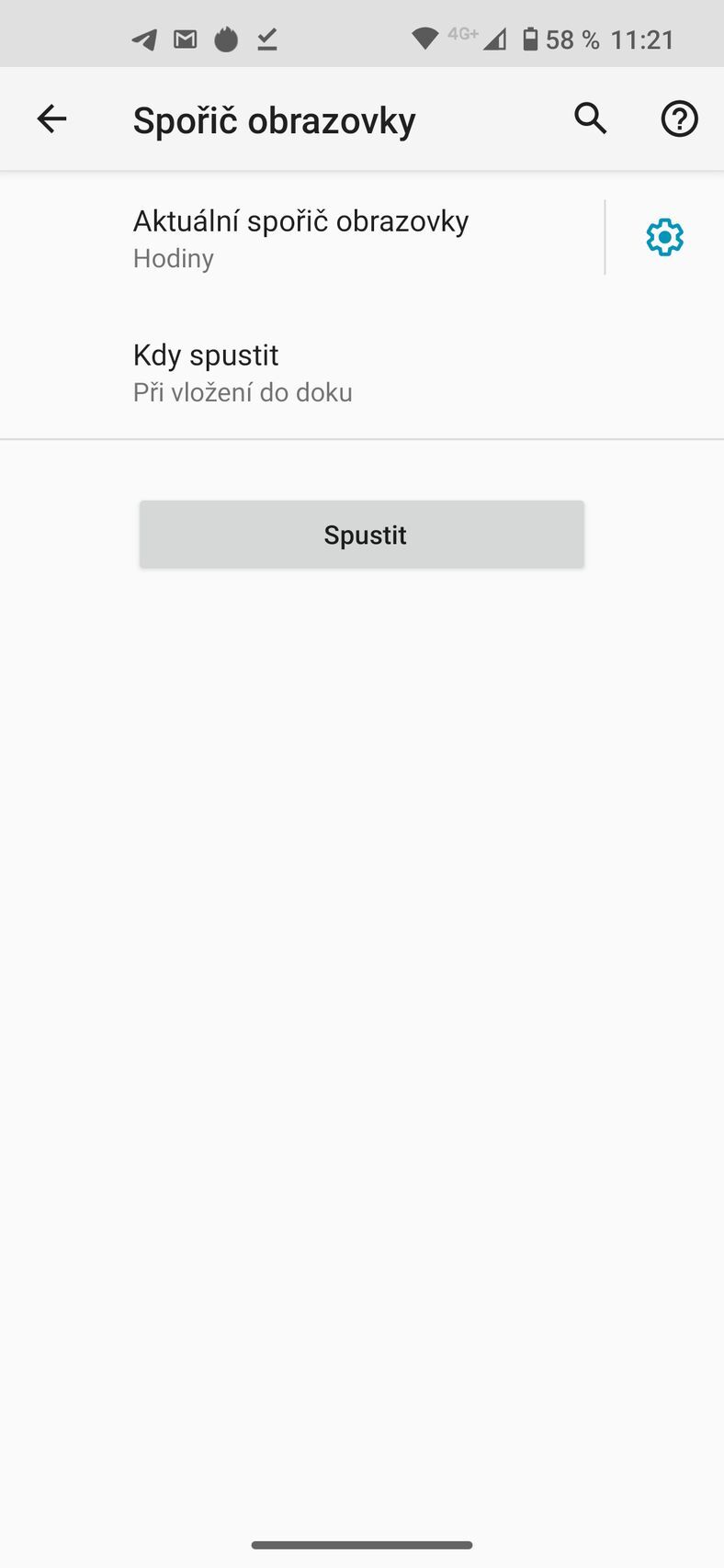Open the search icon
The image size is (724, 1568).
(x=591, y=118)
